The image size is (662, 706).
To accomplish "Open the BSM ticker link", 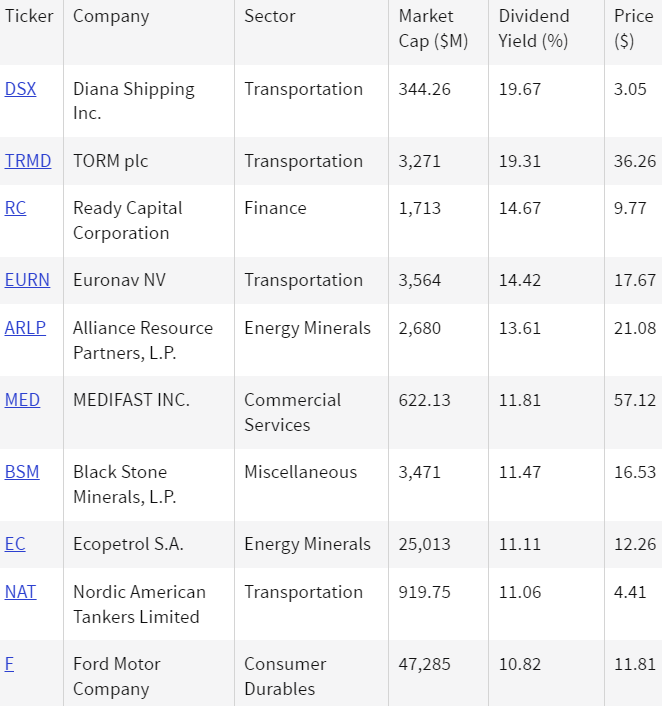I will tap(22, 472).
